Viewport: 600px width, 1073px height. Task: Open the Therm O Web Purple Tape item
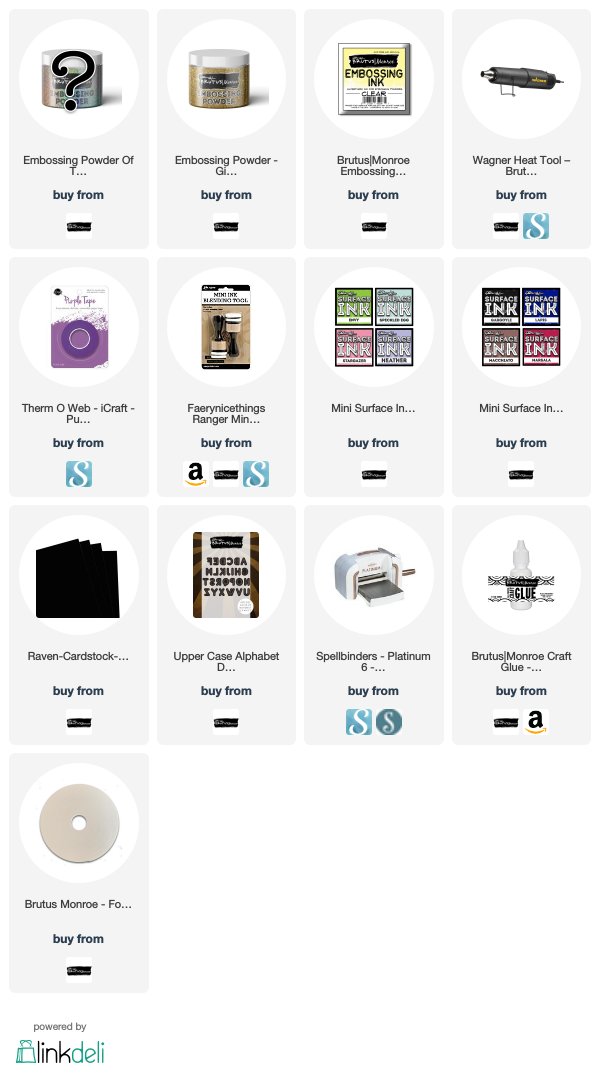tap(79, 327)
